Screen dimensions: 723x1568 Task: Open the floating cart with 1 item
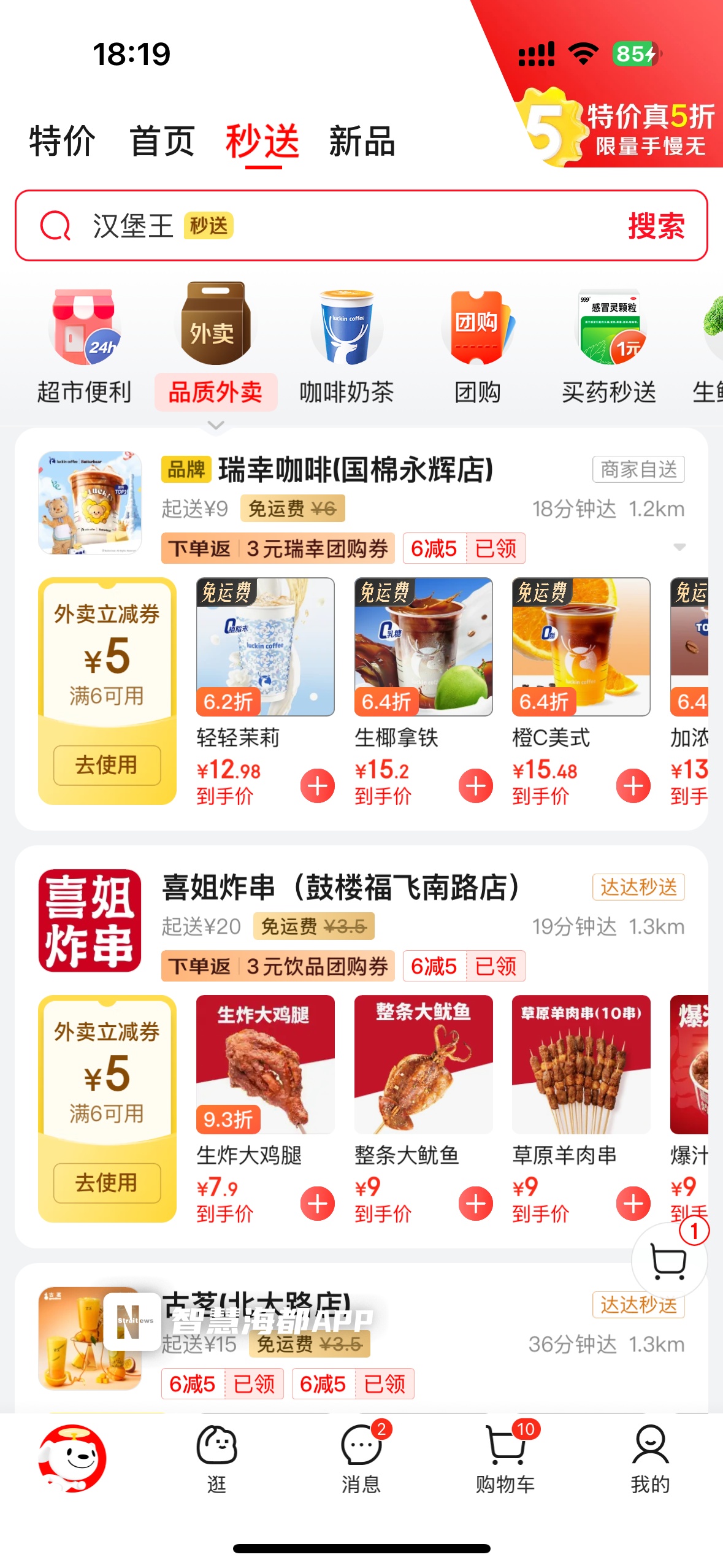[x=669, y=1261]
